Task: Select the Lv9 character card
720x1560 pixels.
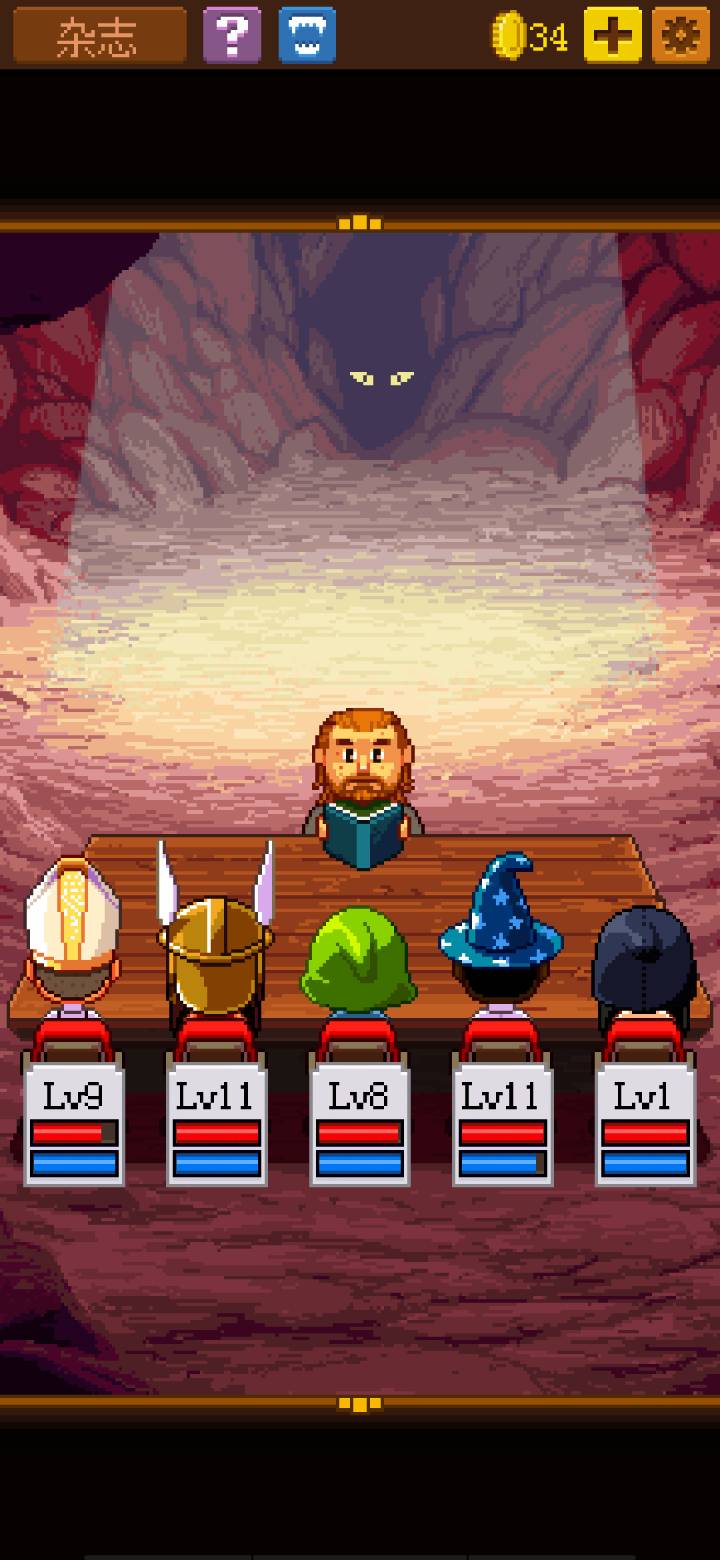Action: pos(74,1124)
